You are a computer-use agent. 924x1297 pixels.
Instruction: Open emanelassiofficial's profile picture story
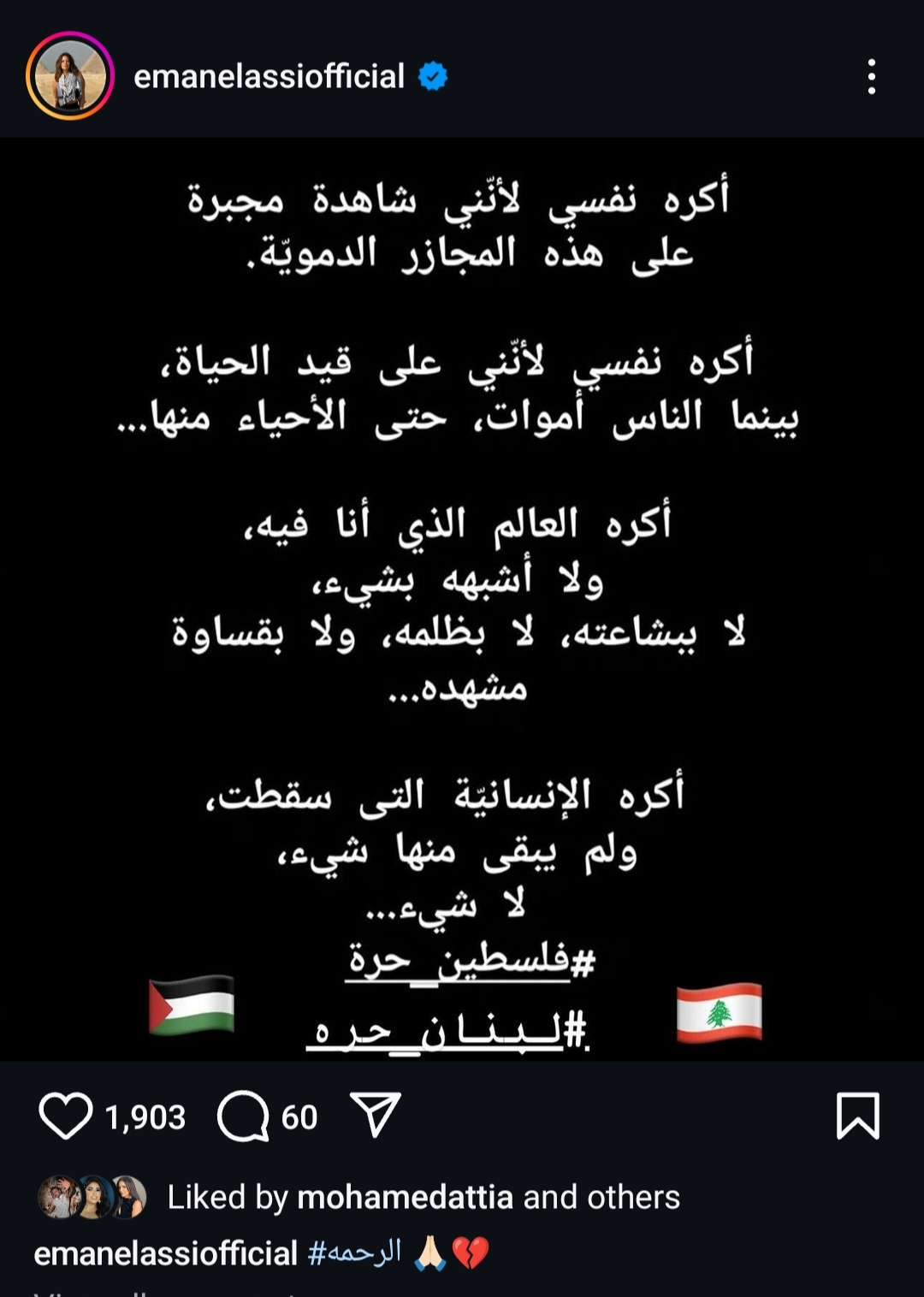click(x=70, y=76)
